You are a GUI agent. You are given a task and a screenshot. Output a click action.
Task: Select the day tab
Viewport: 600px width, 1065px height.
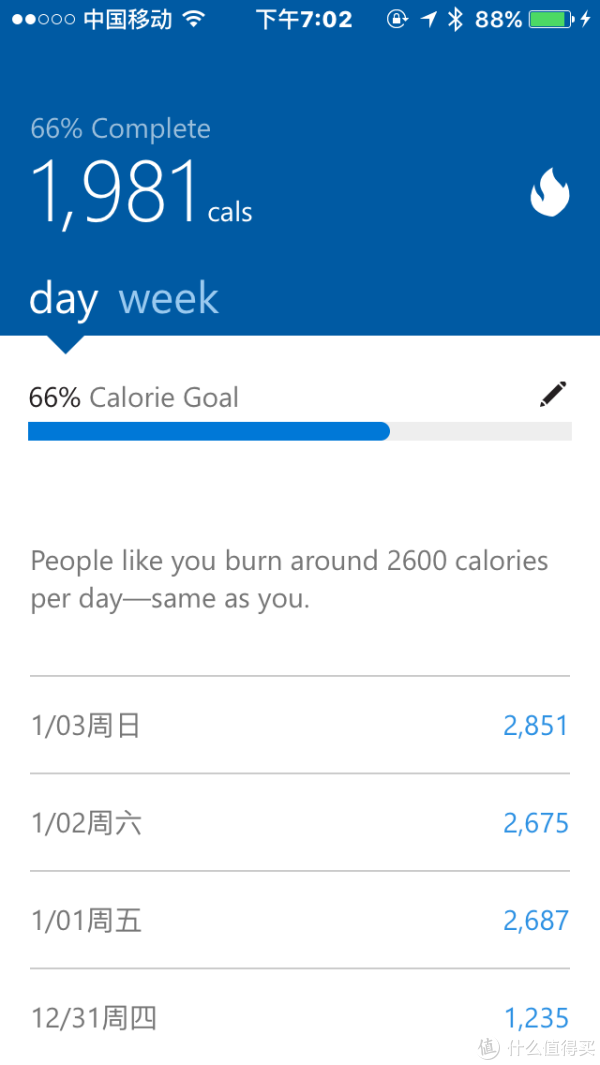(63, 299)
